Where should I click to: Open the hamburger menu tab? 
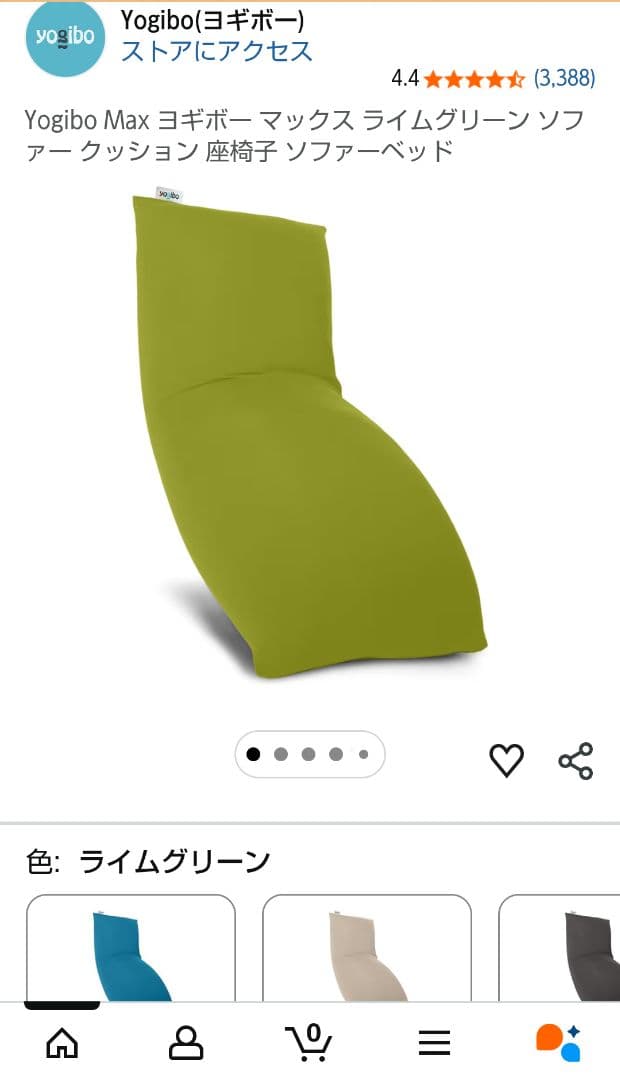pyautogui.click(x=434, y=1043)
